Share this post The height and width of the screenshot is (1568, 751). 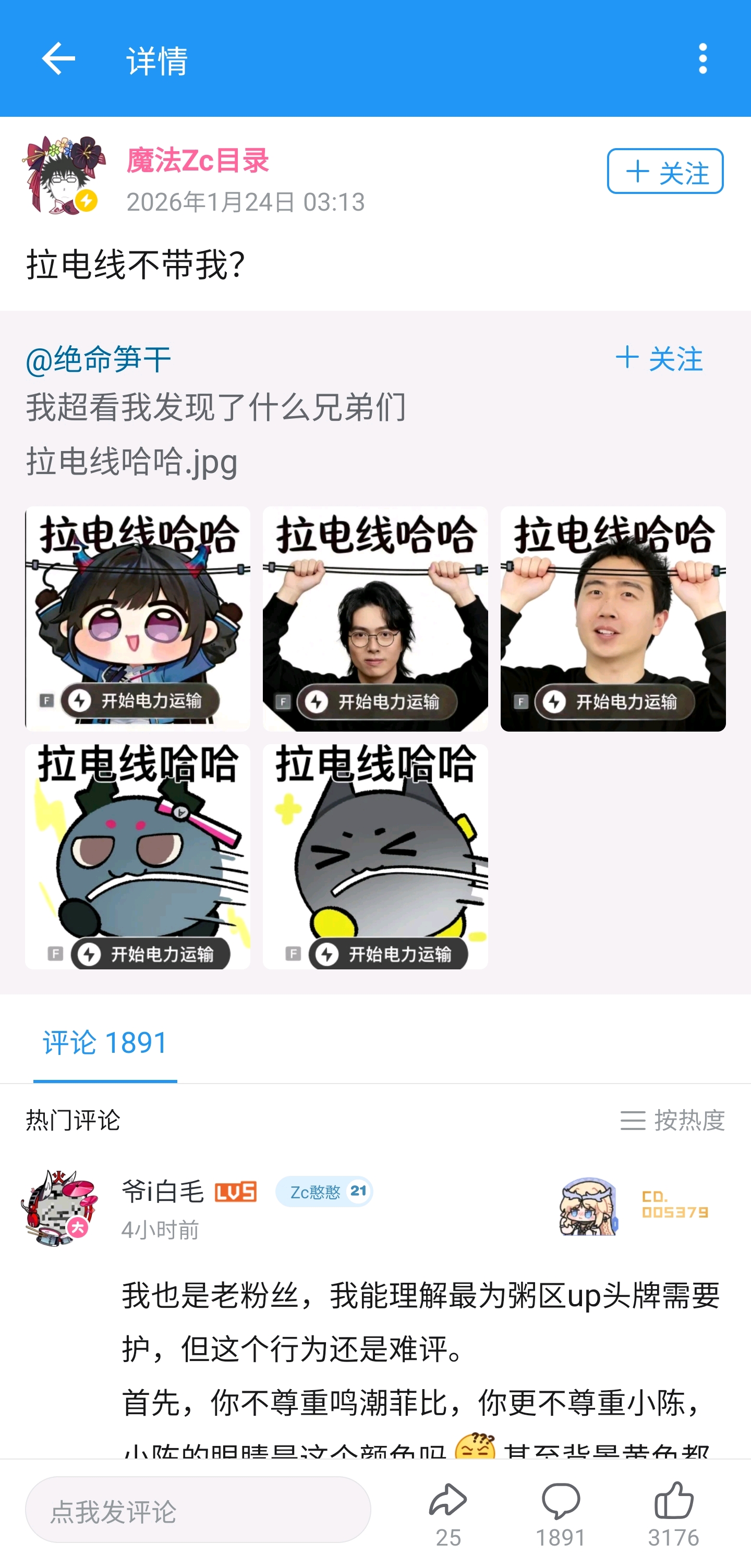[x=448, y=1513]
